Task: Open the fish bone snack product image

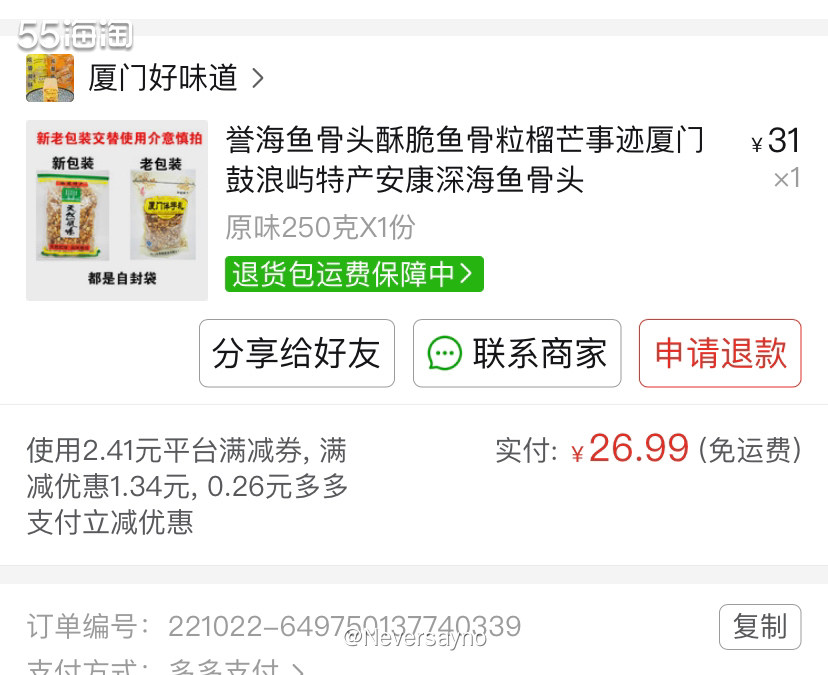Action: pos(117,210)
